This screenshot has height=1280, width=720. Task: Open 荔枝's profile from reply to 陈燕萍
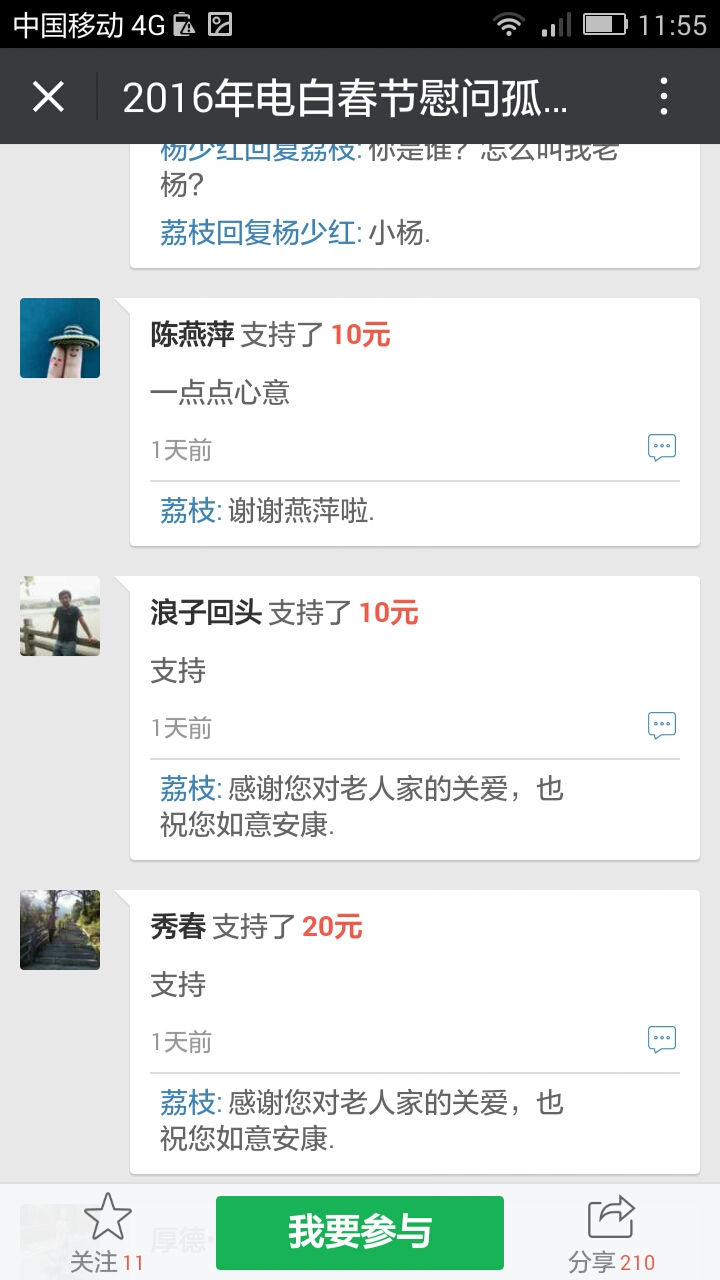click(x=187, y=511)
